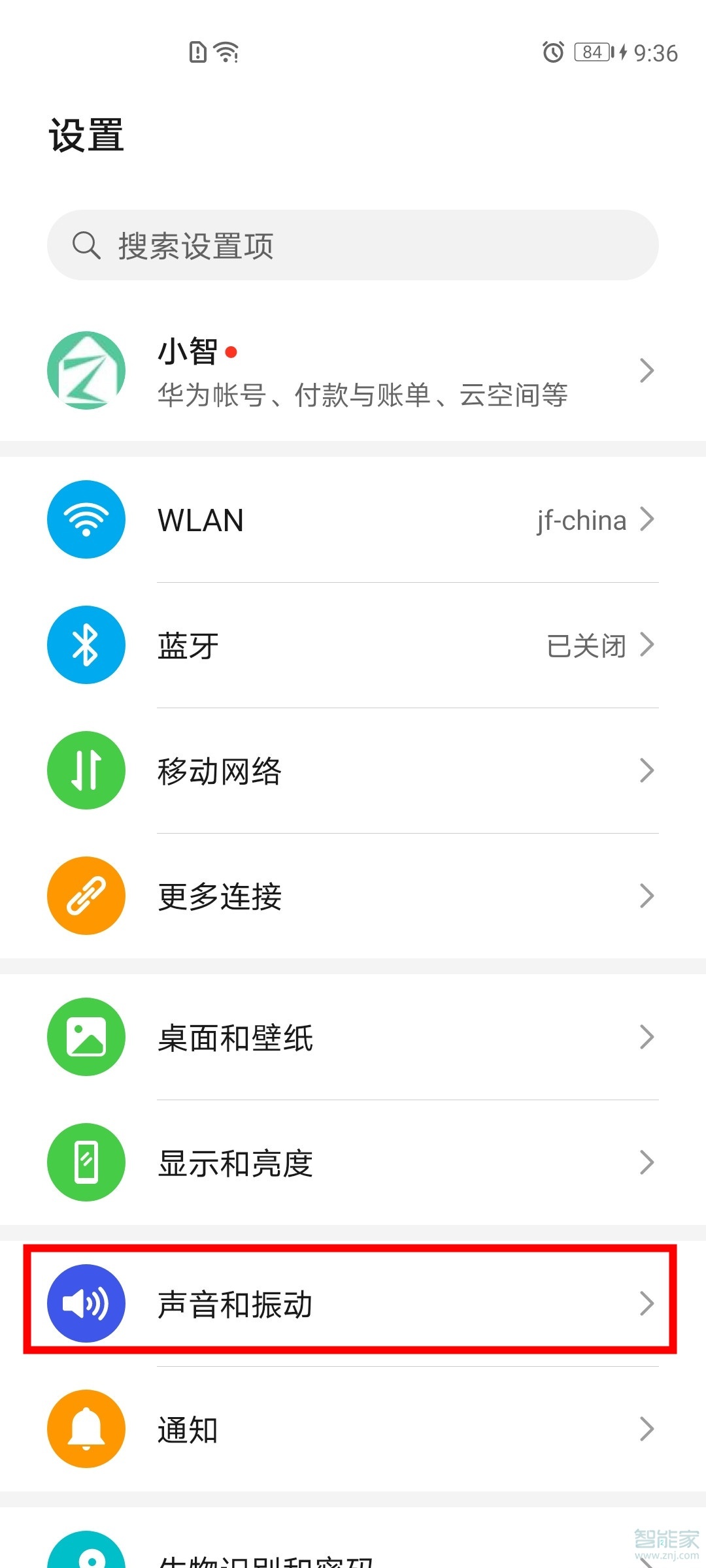Expand WLAN settings via its chevron
This screenshot has width=706, height=1568.
point(648,519)
